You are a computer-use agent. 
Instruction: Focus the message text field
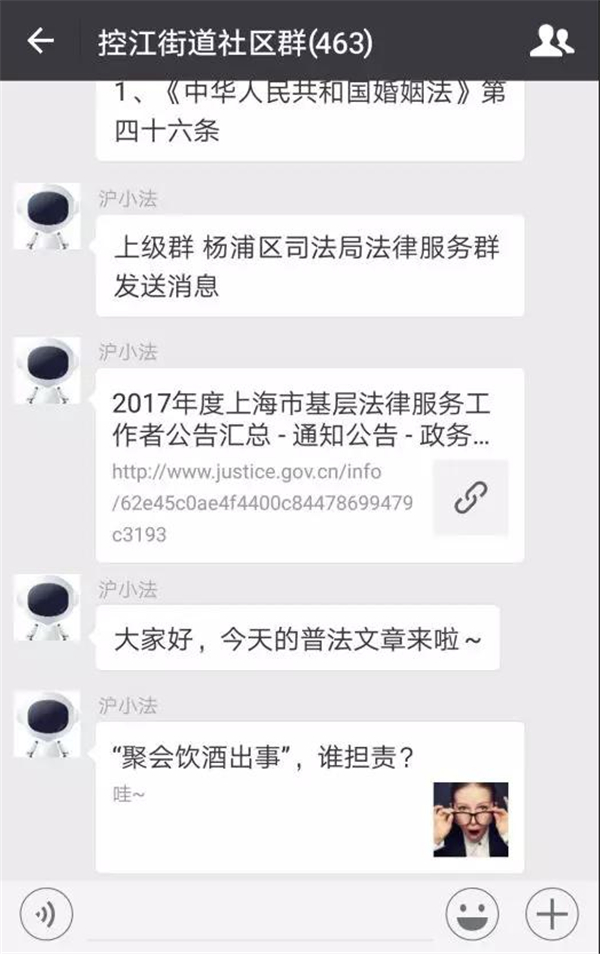click(260, 915)
